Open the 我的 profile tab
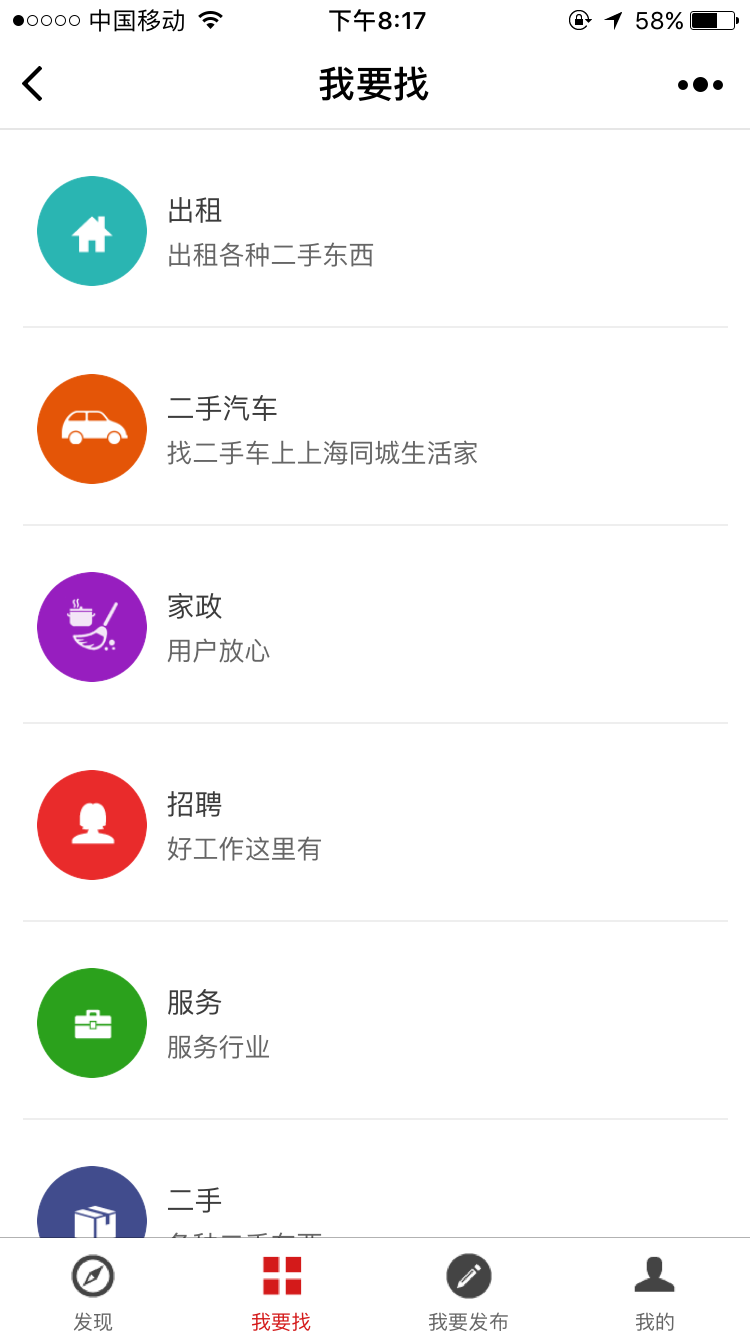This screenshot has width=750, height=1334. click(655, 1292)
